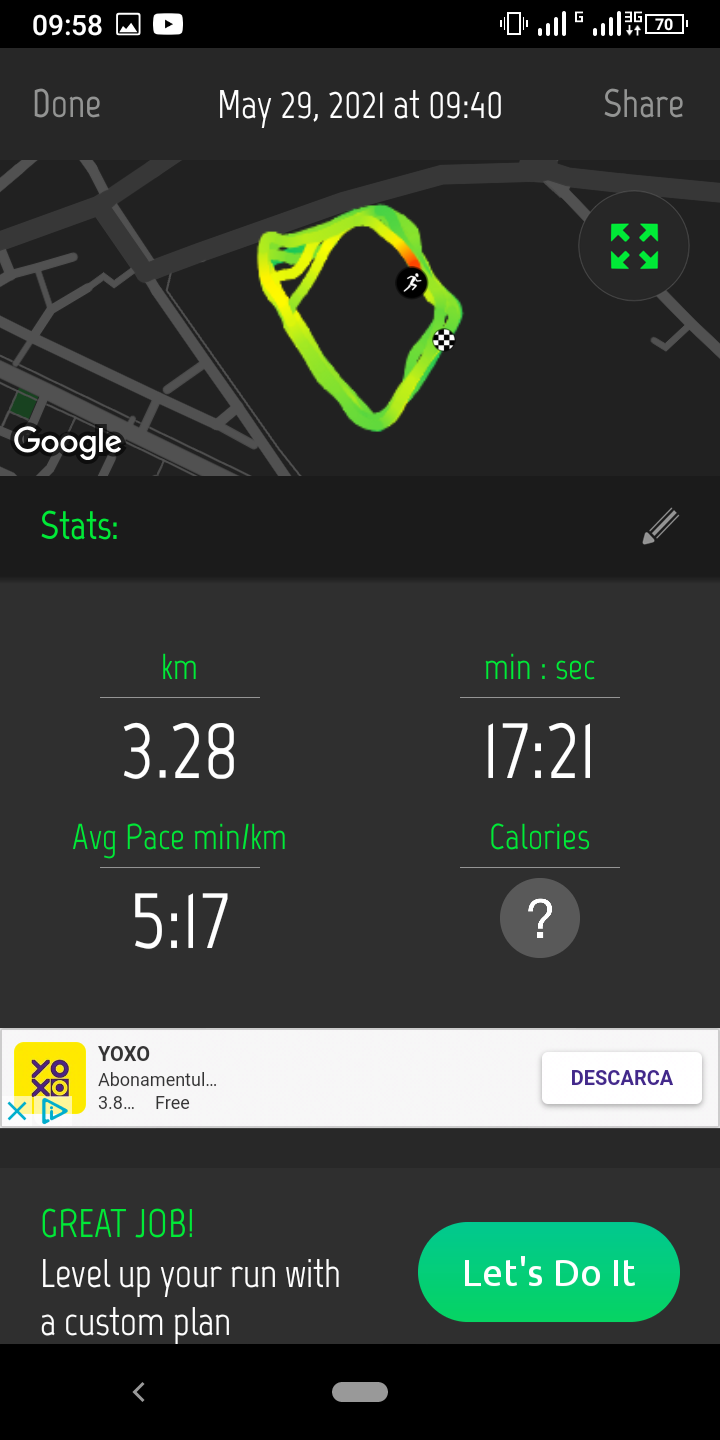Tap Done to close run summary

tap(67, 104)
